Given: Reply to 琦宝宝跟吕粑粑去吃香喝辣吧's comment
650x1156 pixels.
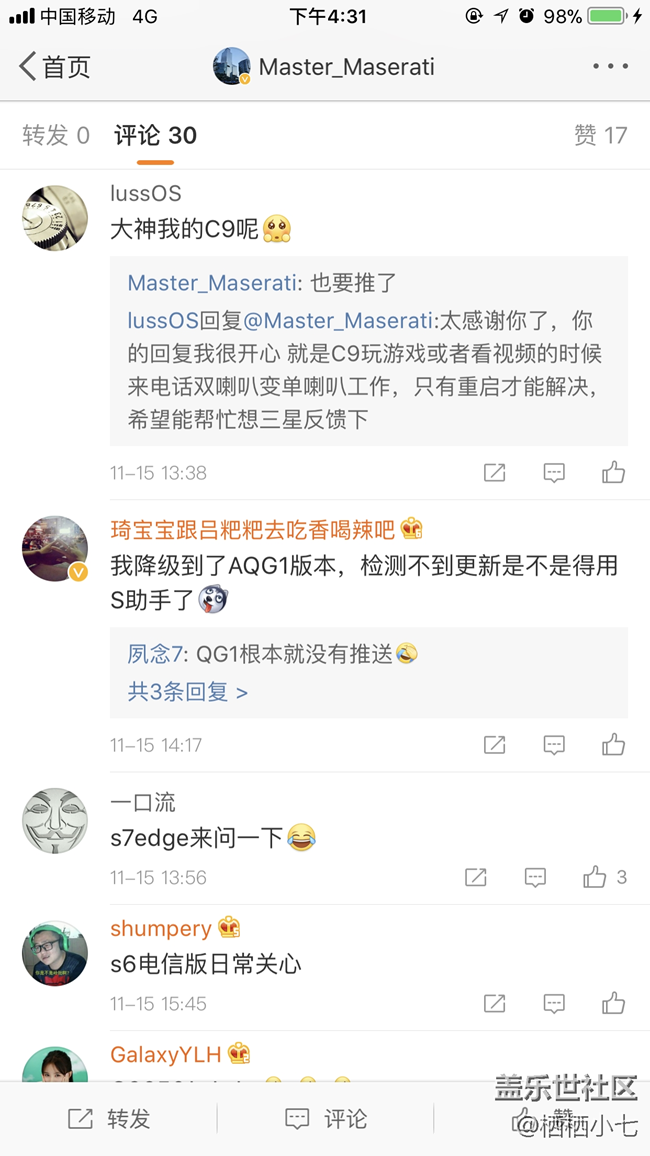Looking at the screenshot, I should pos(554,744).
